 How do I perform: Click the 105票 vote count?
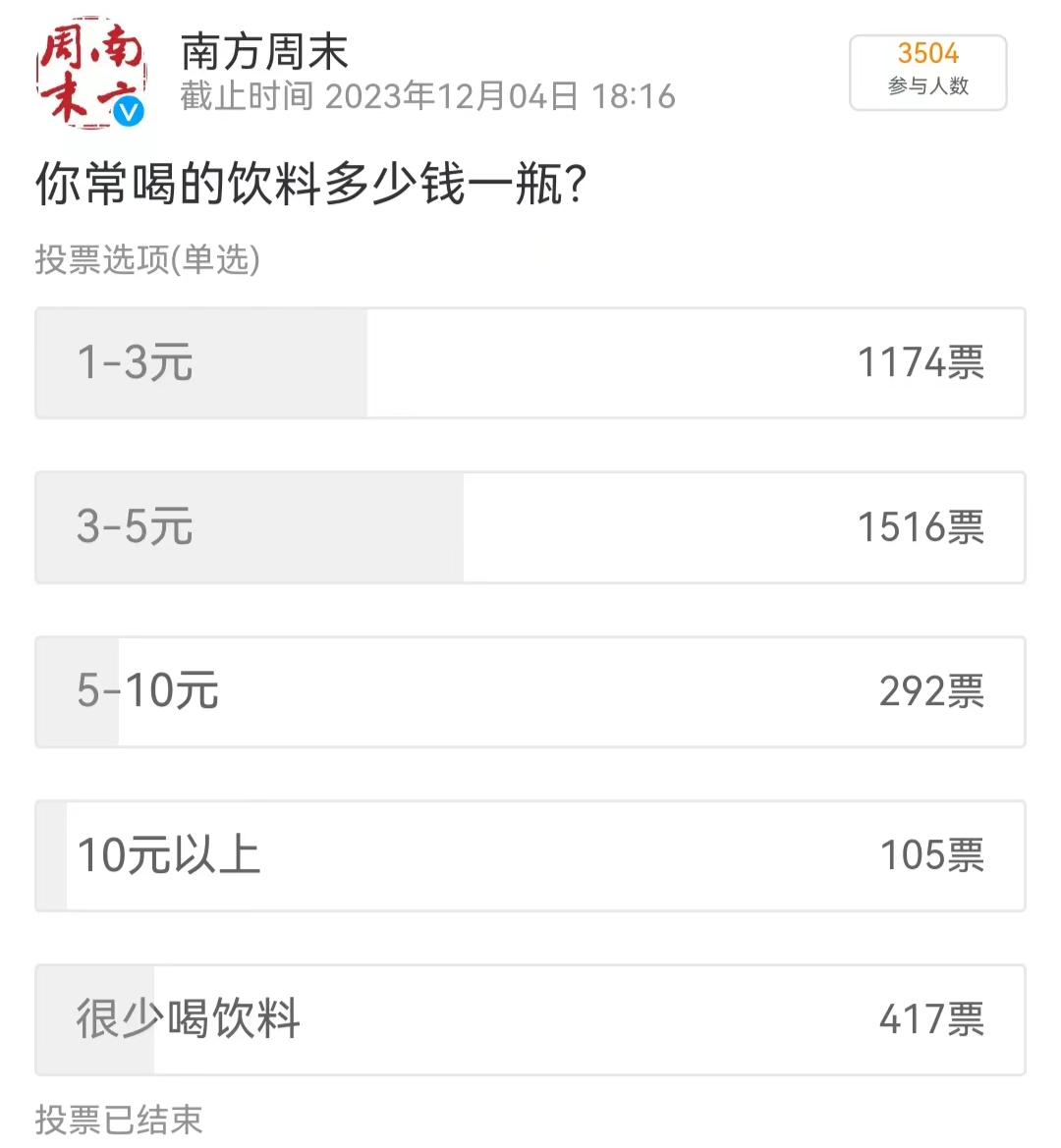pyautogui.click(x=932, y=855)
